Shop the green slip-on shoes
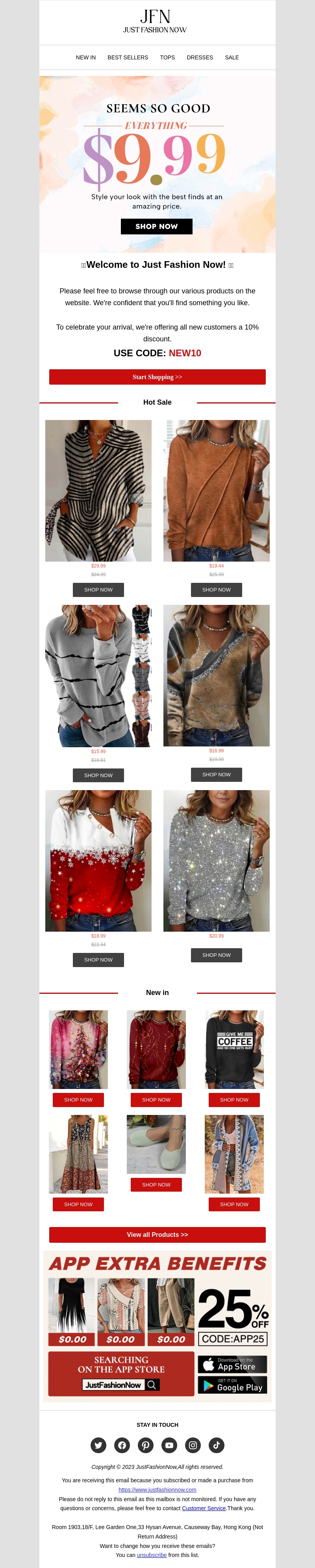Viewport: 315px width, 1568px height. point(156,1185)
